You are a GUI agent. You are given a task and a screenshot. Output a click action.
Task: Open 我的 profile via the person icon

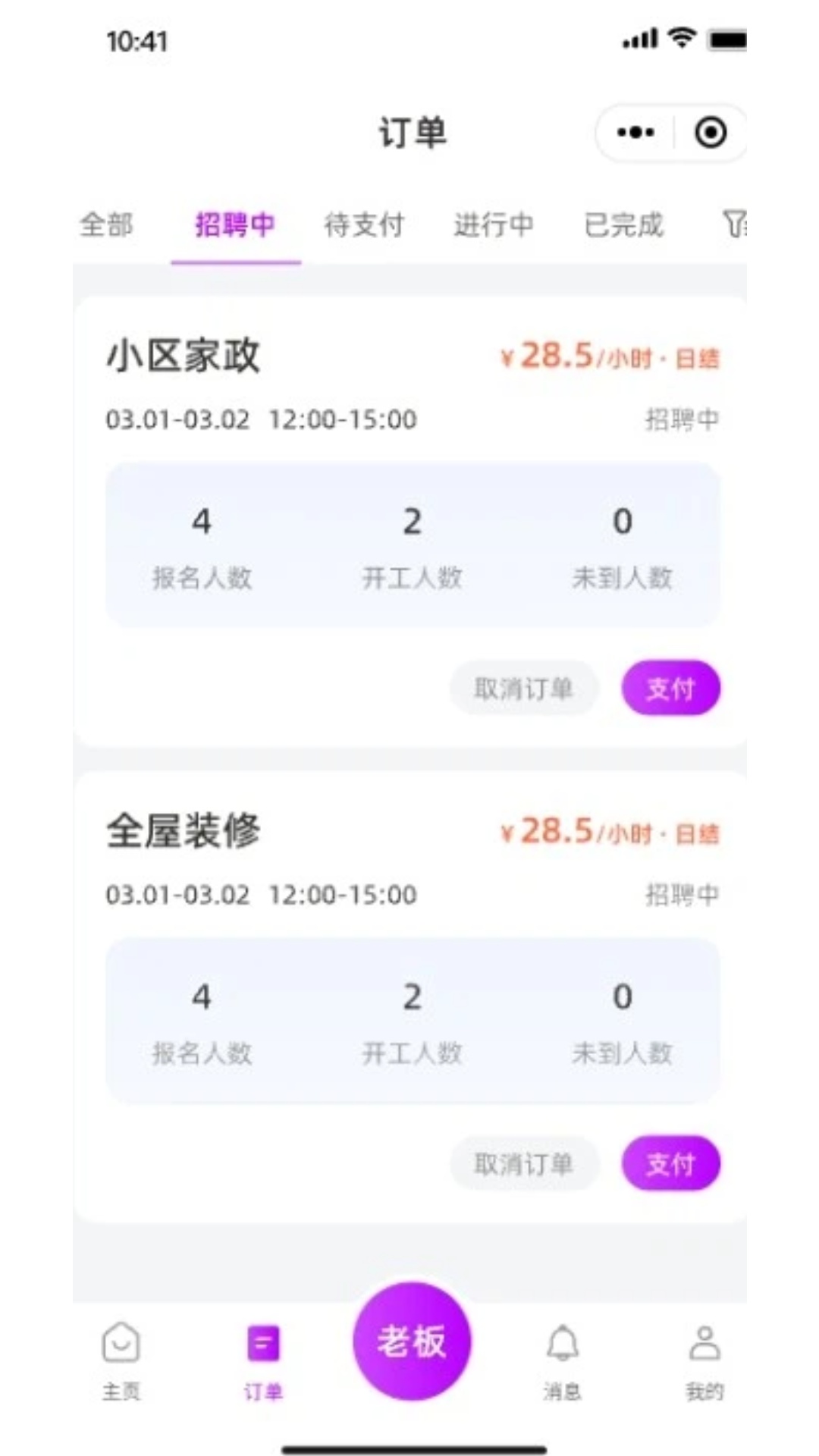tap(704, 1361)
